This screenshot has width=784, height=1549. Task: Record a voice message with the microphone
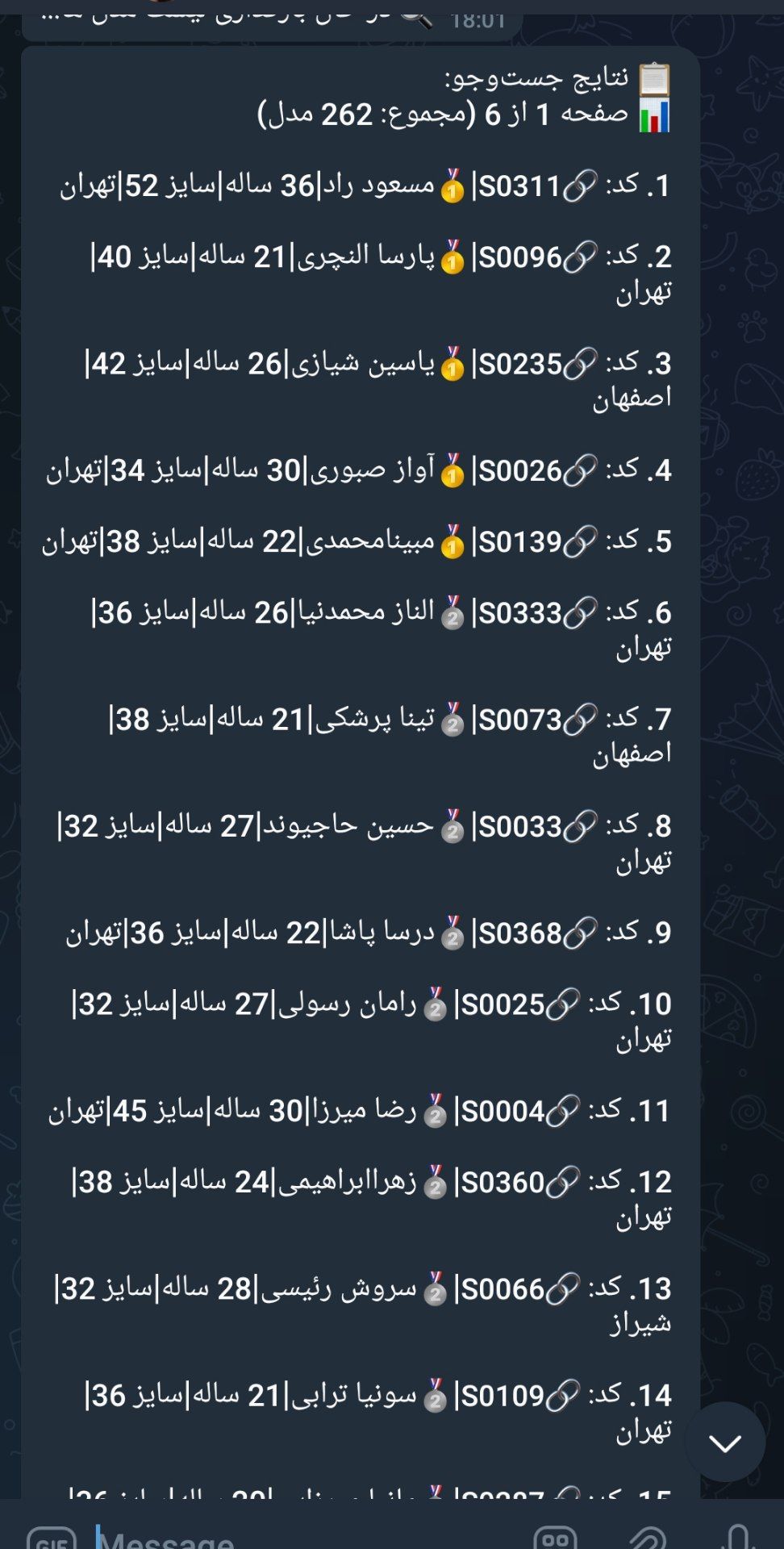[738, 1538]
